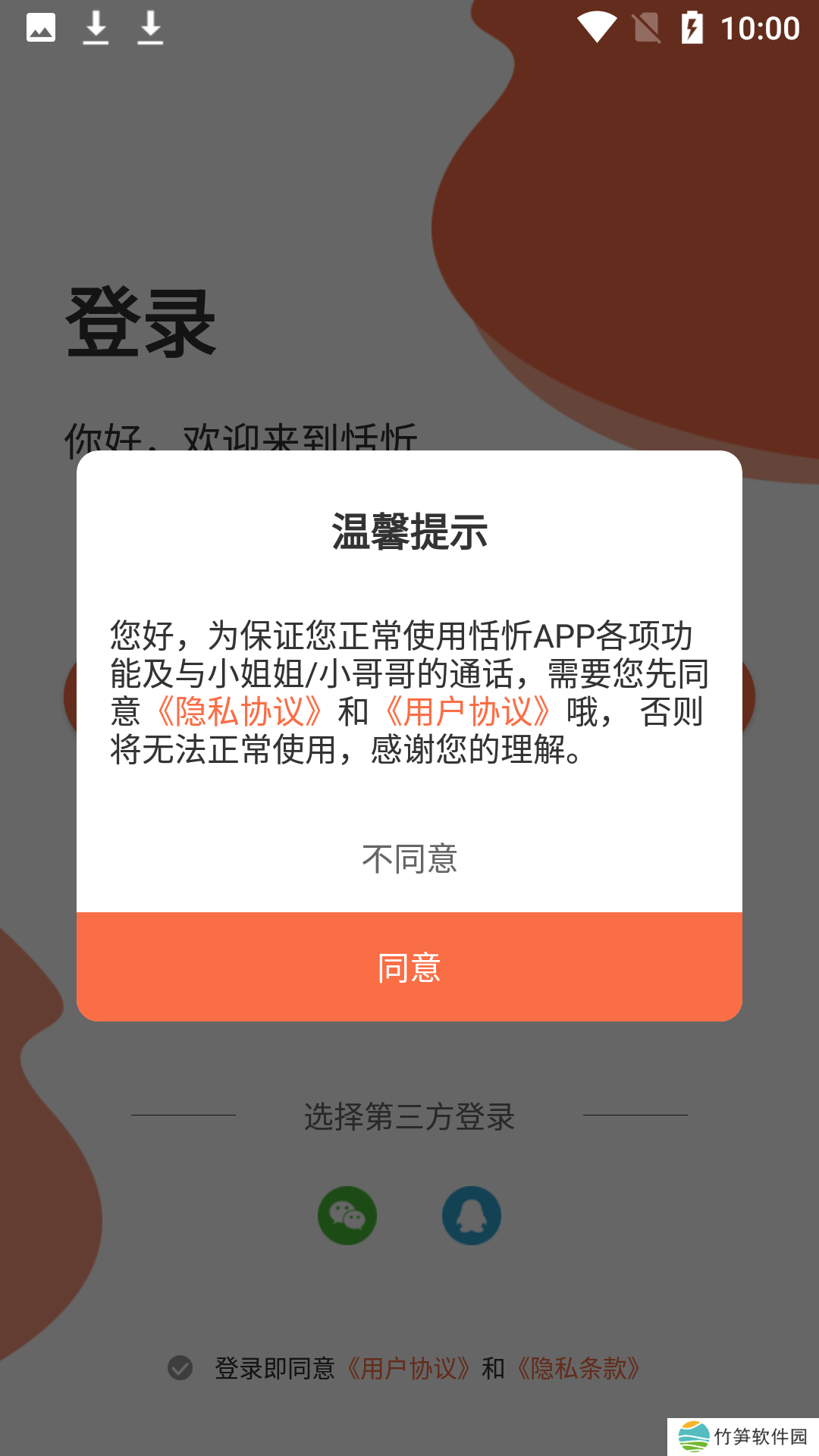Open the 《隐私协议》 link in the dialog
The height and width of the screenshot is (1456, 819).
click(240, 712)
